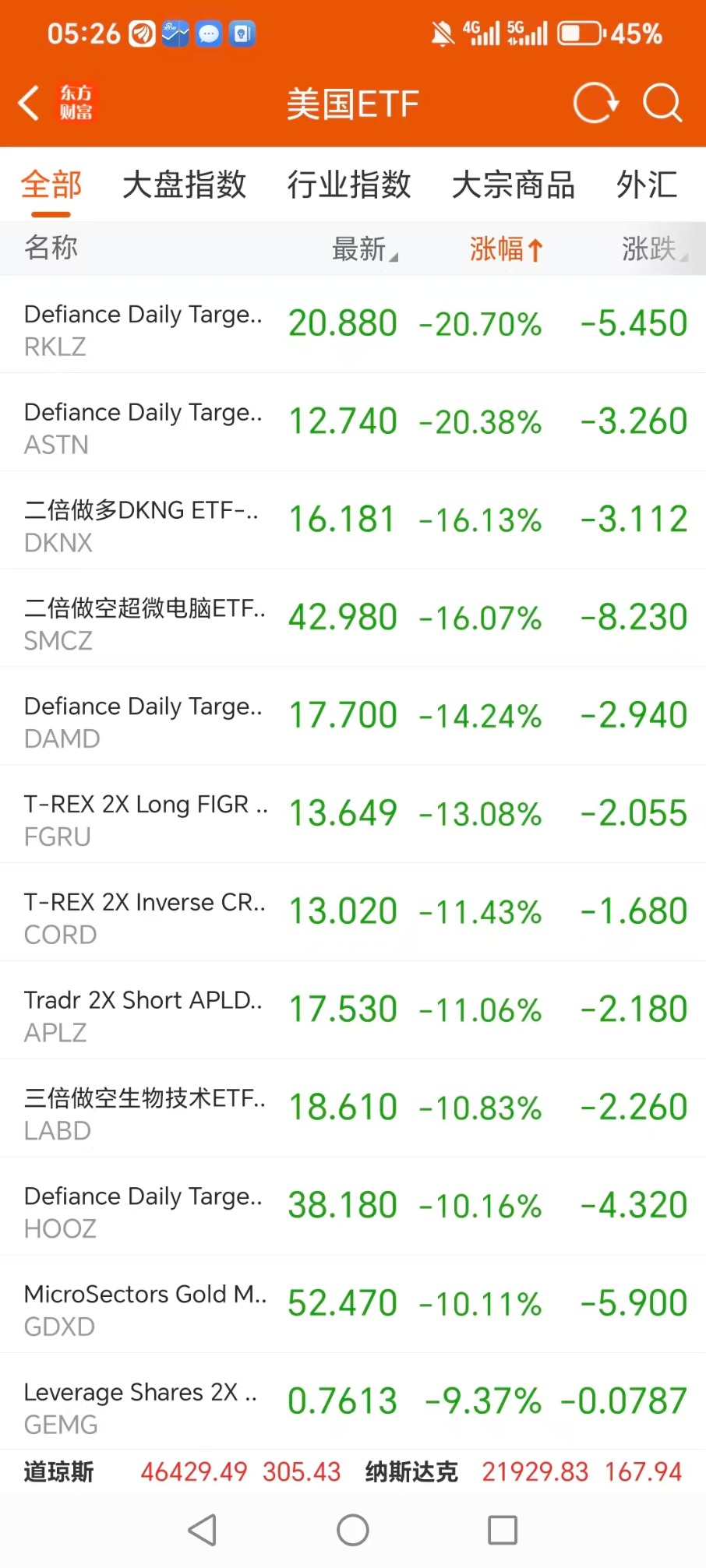Go back using the top-left arrow

click(x=30, y=103)
